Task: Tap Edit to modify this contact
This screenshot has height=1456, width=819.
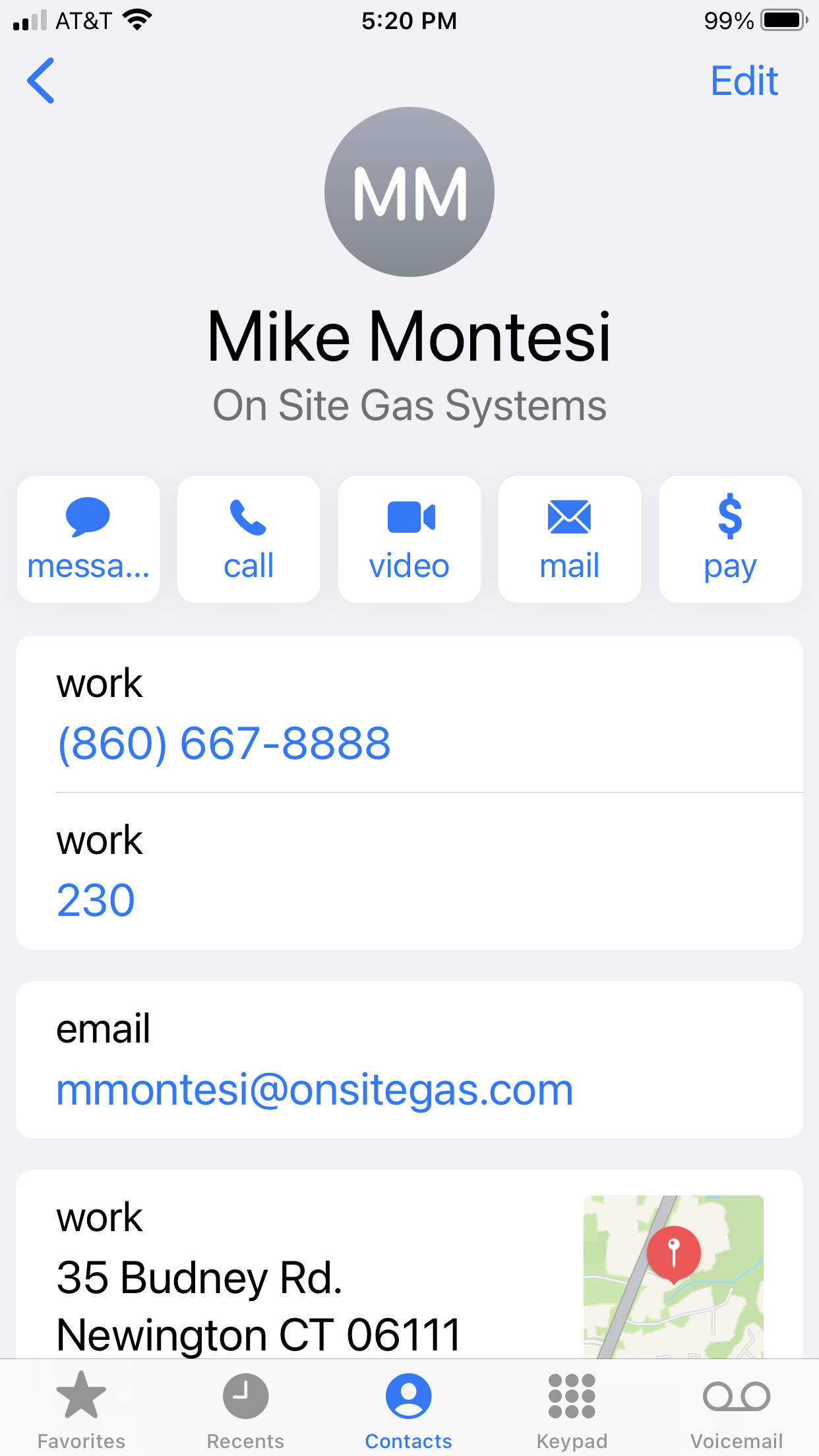Action: pos(744,81)
